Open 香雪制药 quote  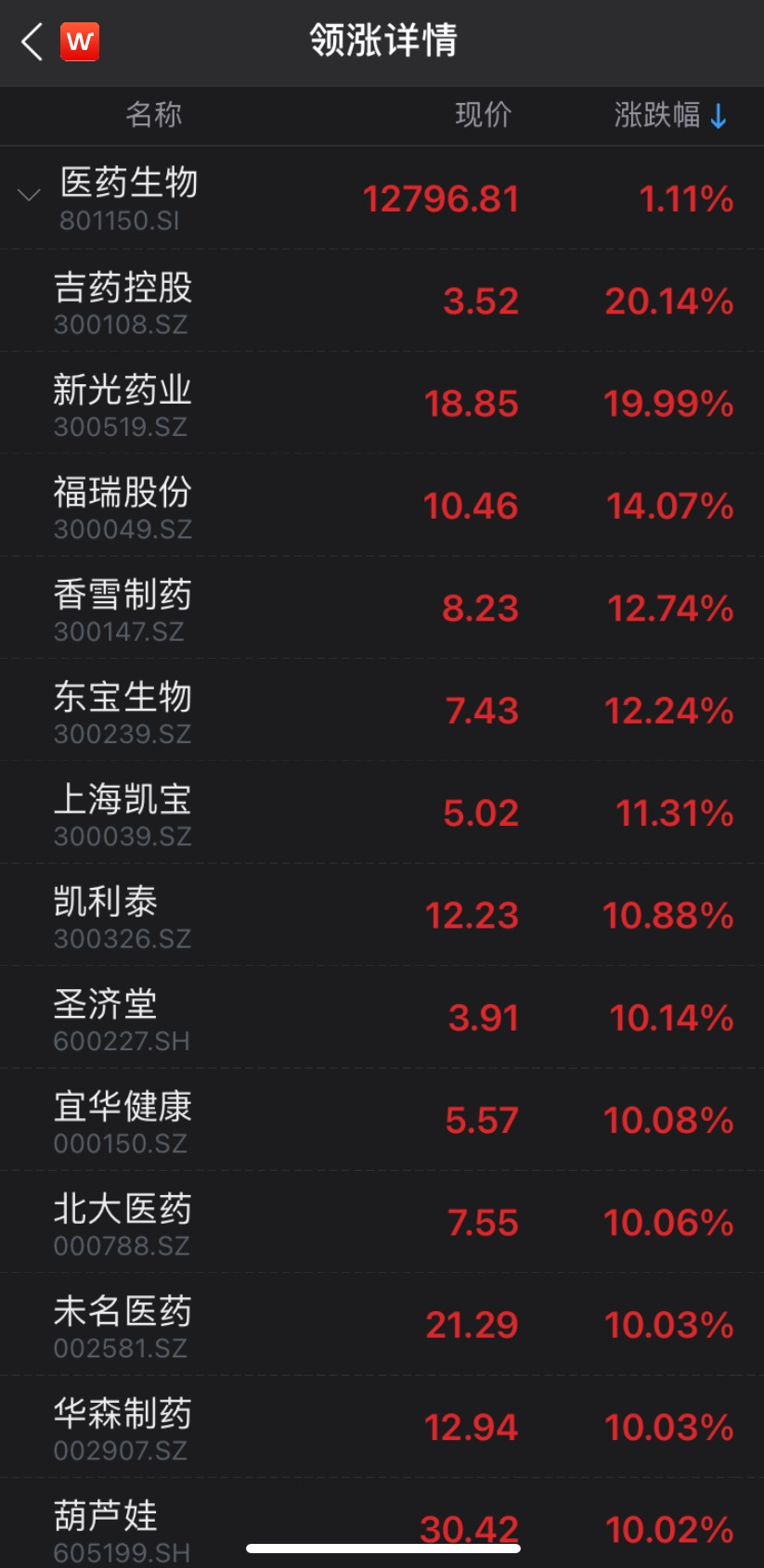[x=382, y=608]
